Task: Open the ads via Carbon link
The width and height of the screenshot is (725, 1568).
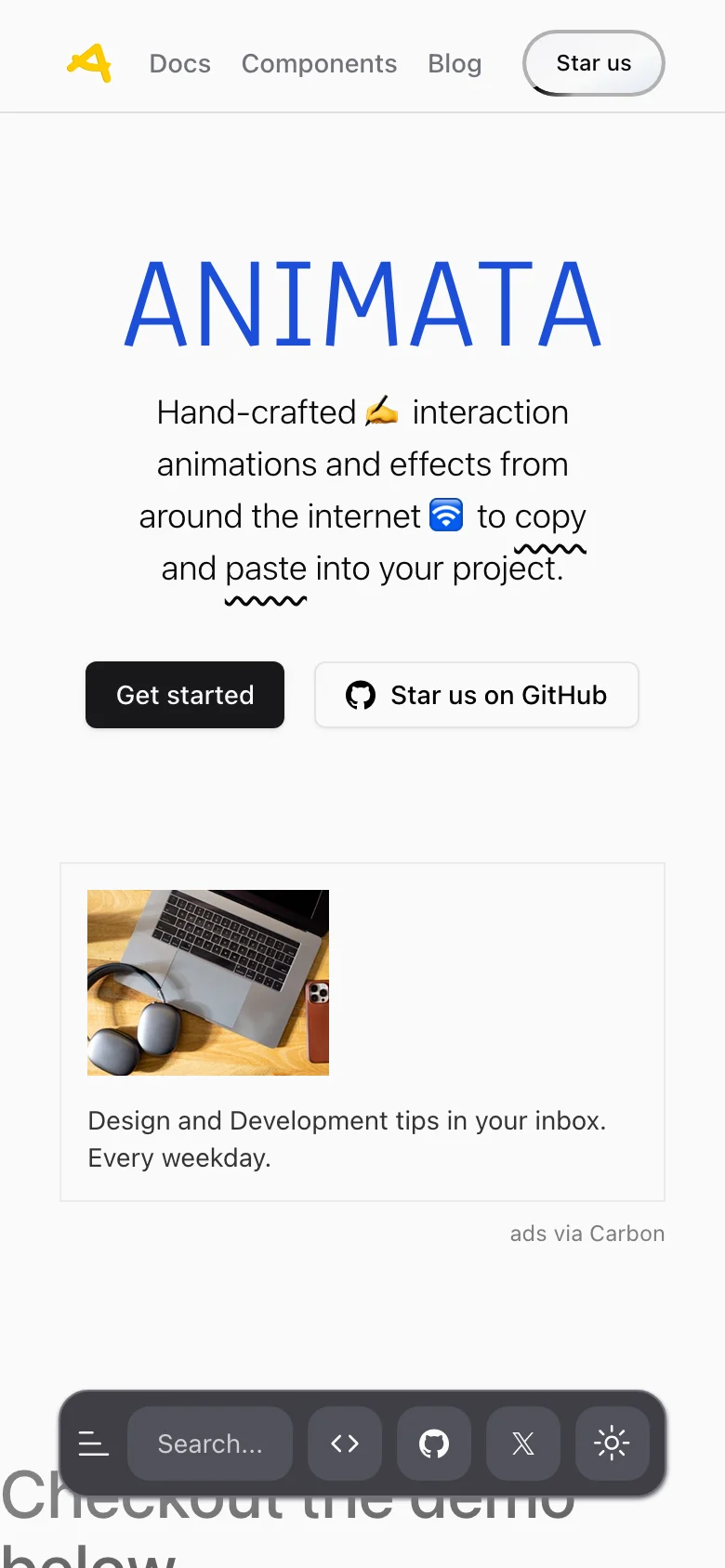Action: pos(587,1233)
